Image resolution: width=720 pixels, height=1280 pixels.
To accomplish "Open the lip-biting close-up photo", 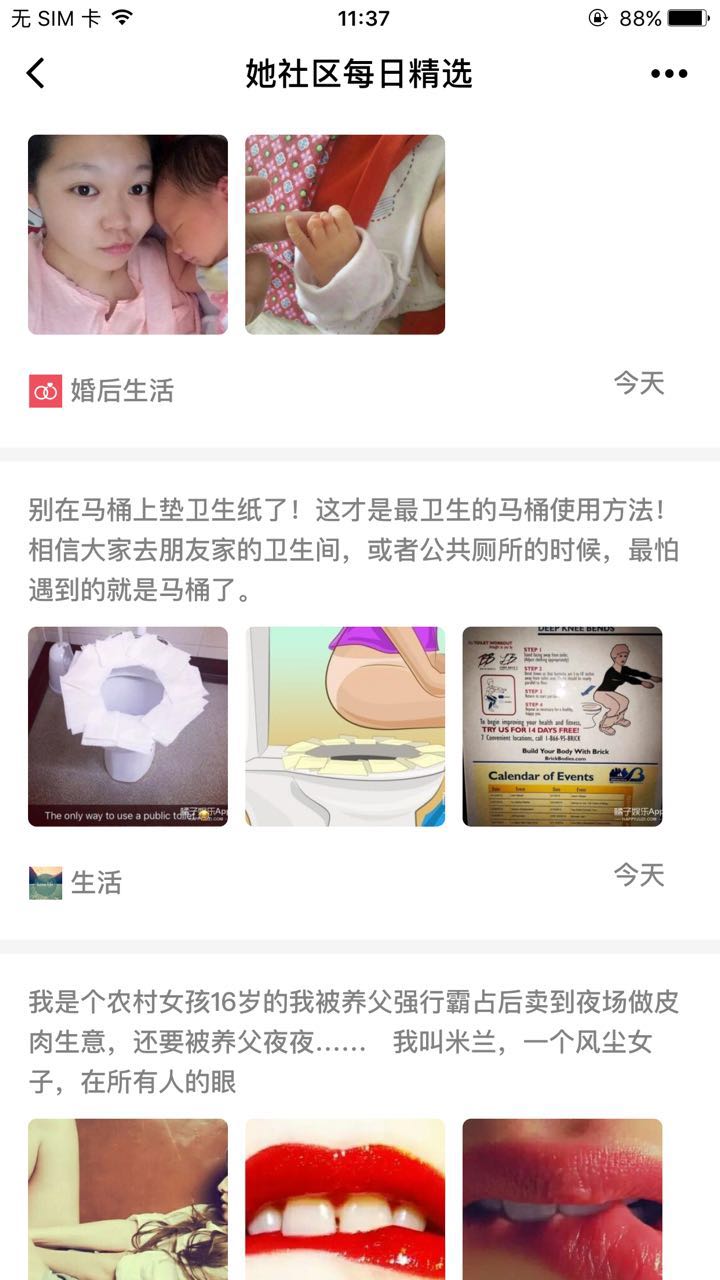I will click(x=562, y=1199).
